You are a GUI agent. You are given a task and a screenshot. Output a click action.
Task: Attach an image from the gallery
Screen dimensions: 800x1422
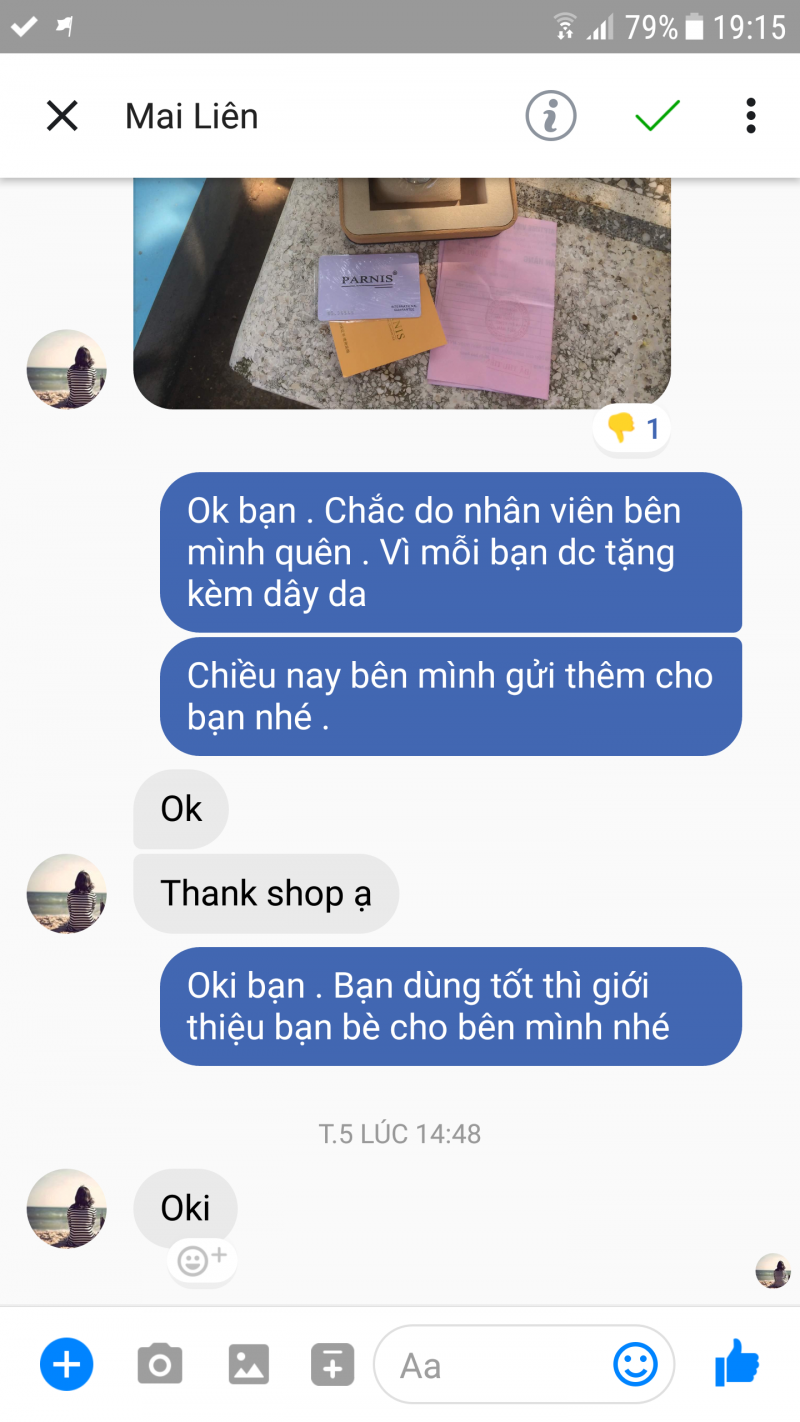click(x=248, y=1364)
